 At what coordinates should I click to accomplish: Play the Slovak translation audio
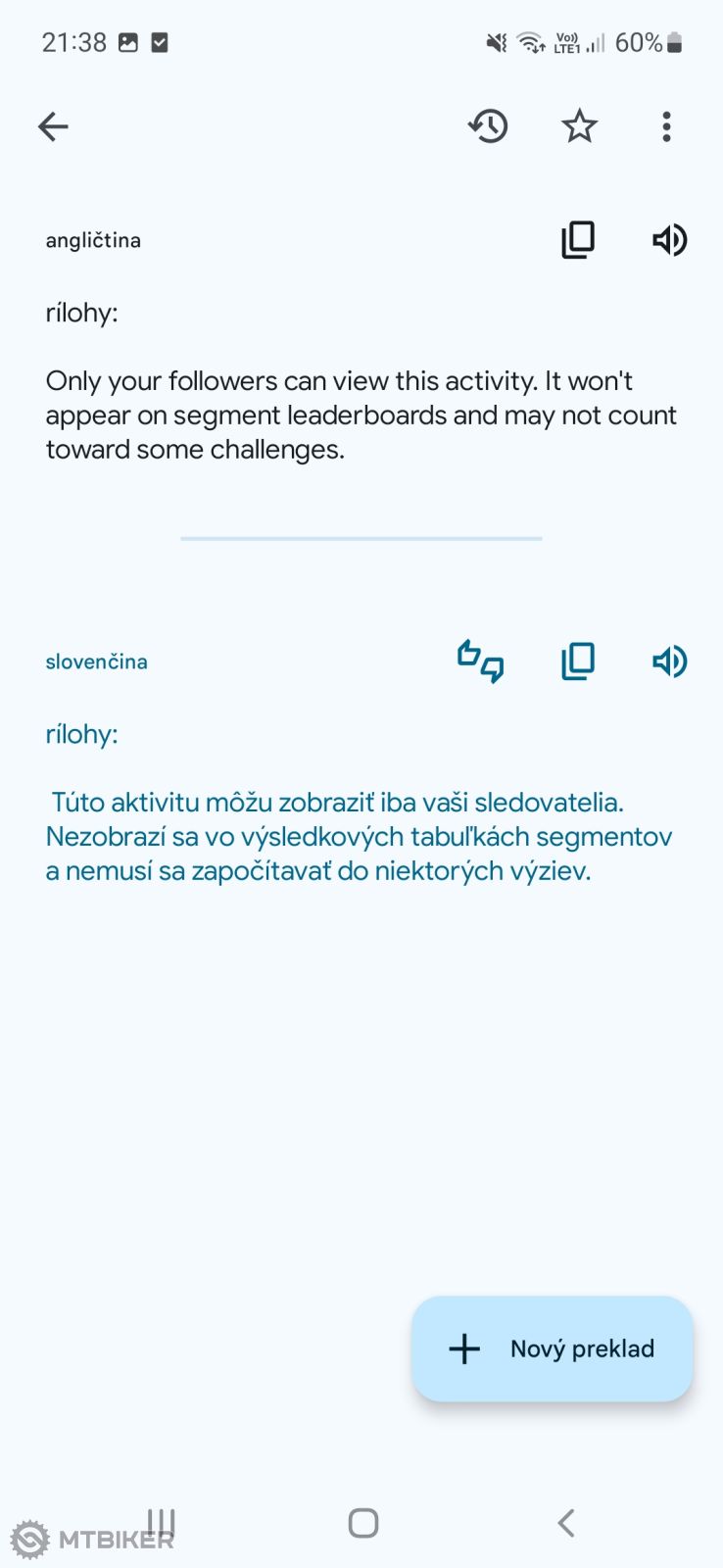click(670, 661)
